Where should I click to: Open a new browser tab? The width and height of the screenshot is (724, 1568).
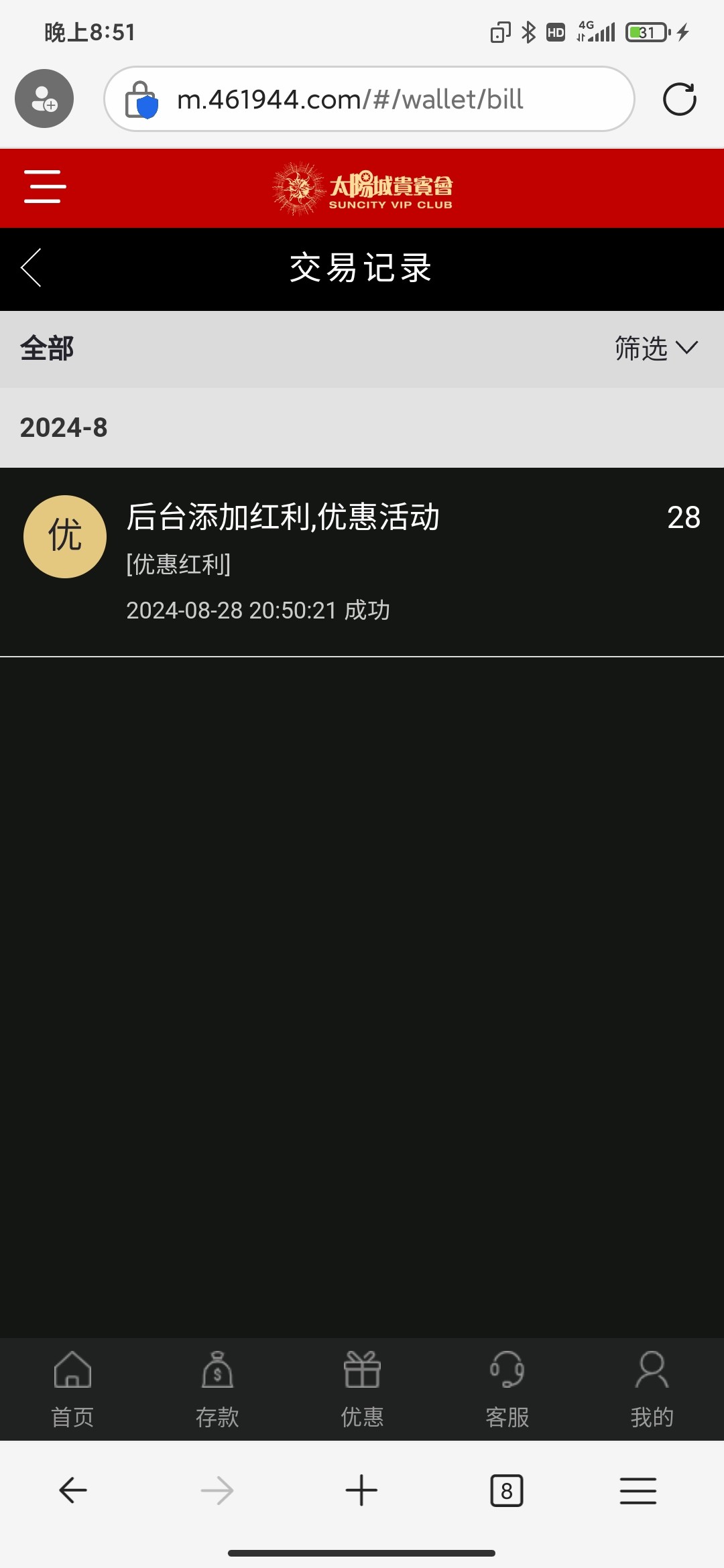point(361,1490)
